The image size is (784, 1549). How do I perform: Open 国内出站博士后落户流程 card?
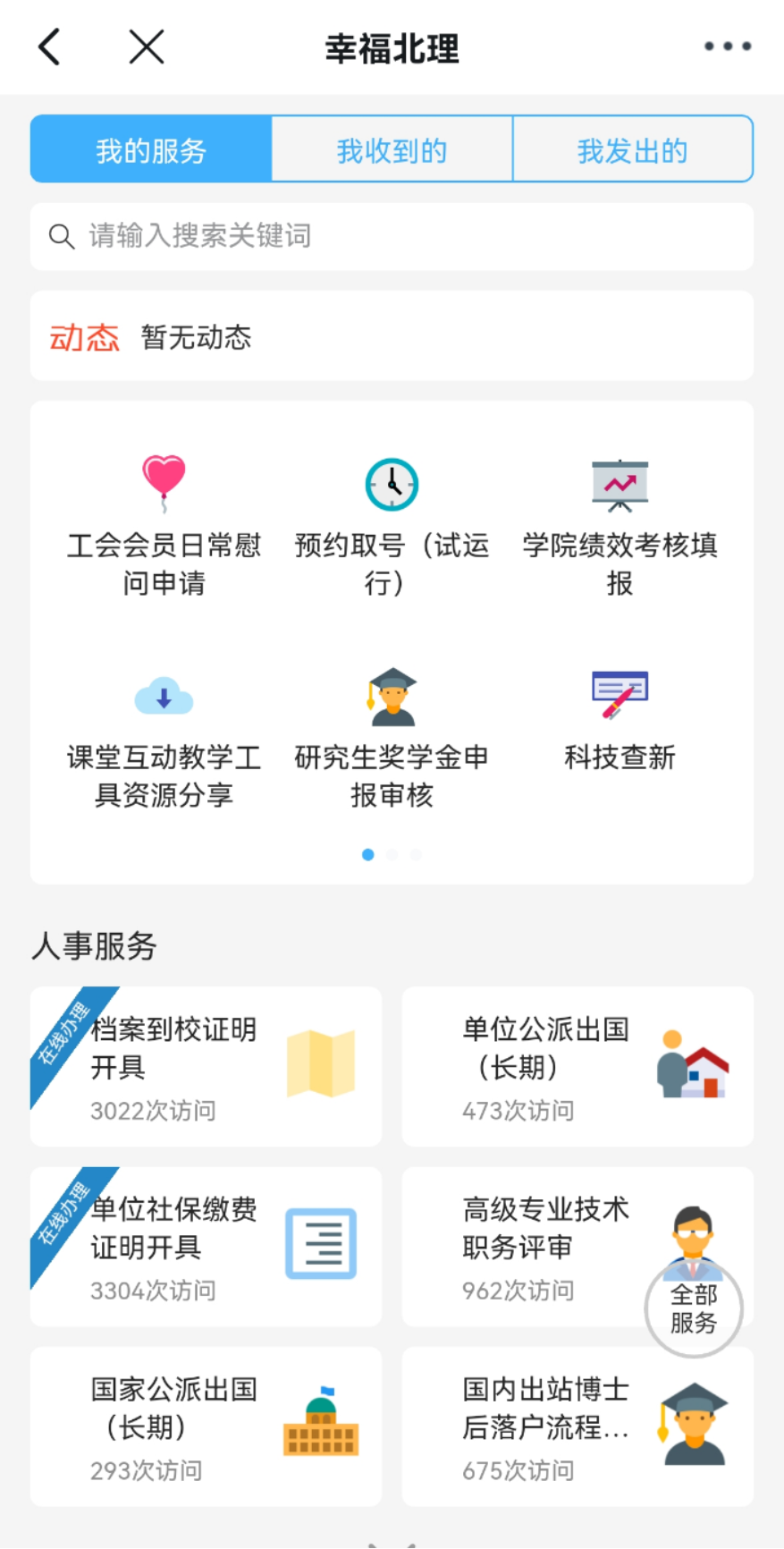pos(577,1426)
